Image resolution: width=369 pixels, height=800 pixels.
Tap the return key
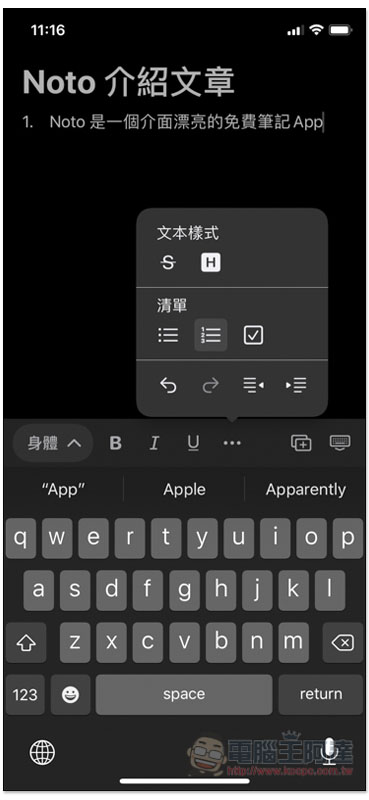321,694
